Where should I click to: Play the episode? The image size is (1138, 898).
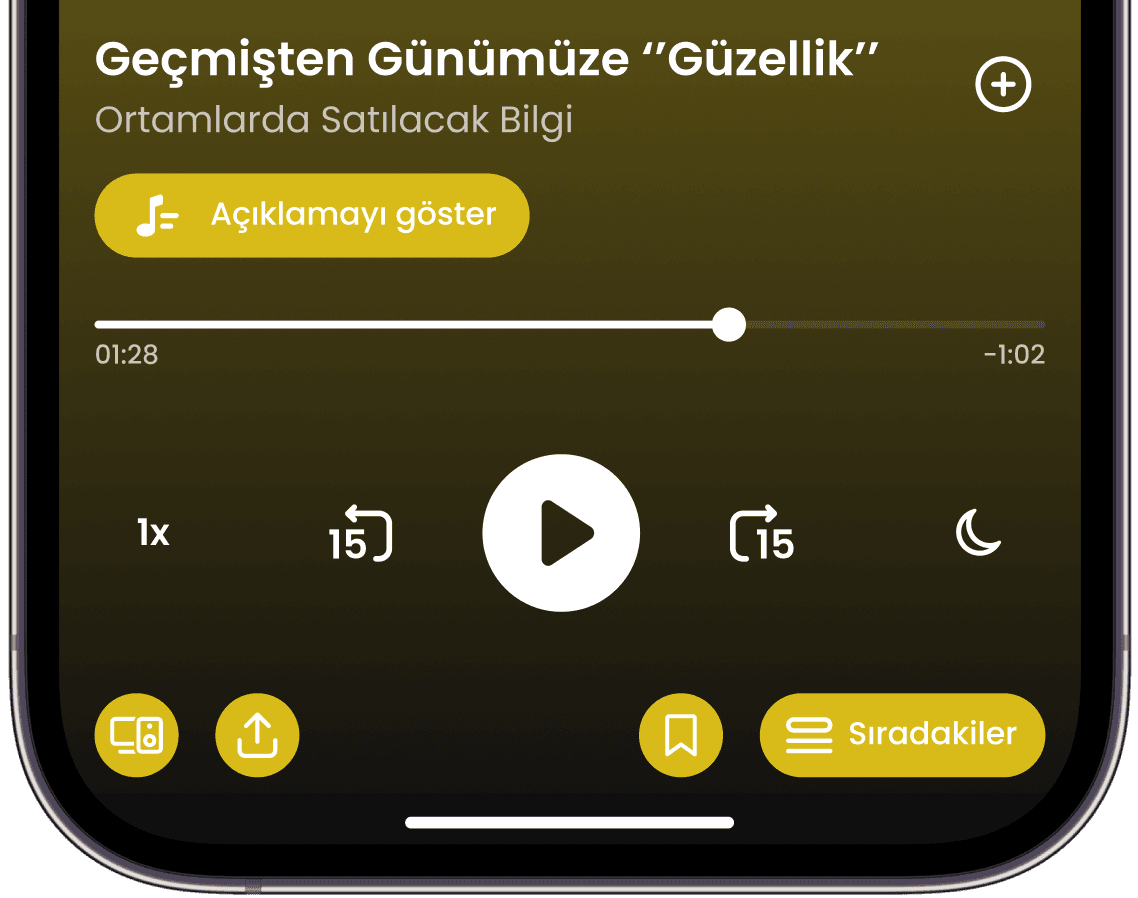click(561, 533)
